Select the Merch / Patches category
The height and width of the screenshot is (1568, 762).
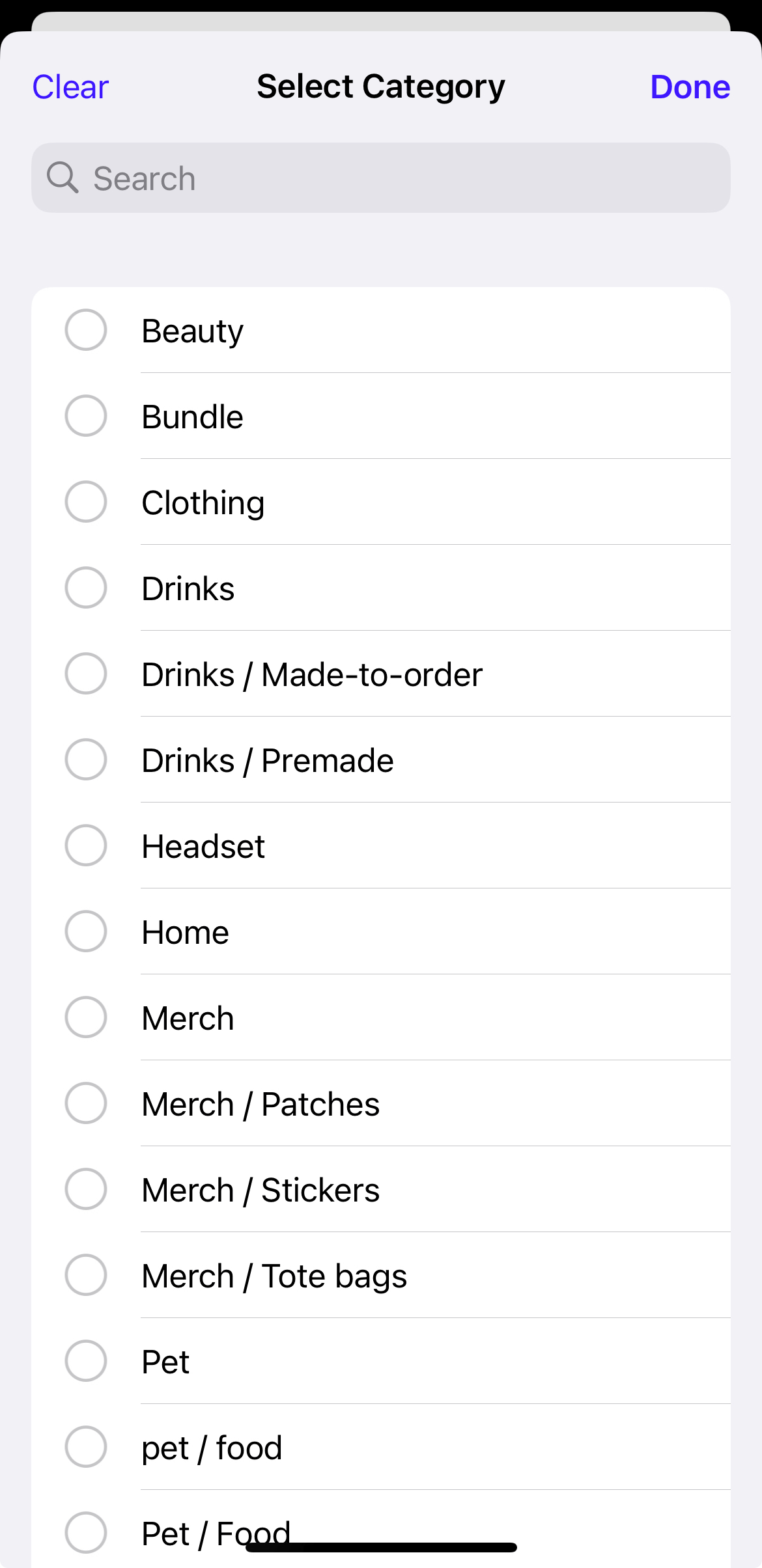click(85, 1103)
